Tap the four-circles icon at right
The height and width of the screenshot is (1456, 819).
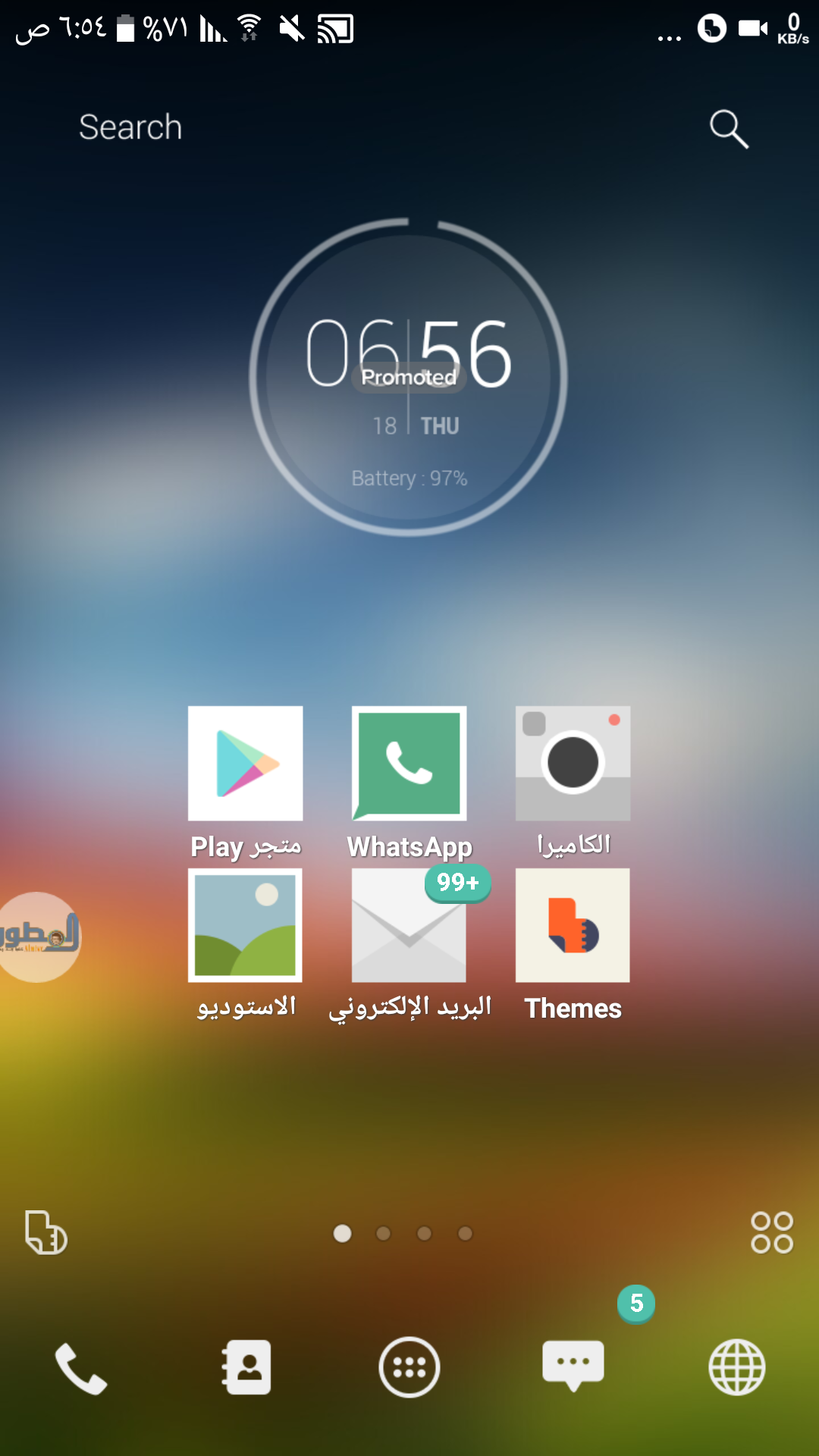(772, 1232)
